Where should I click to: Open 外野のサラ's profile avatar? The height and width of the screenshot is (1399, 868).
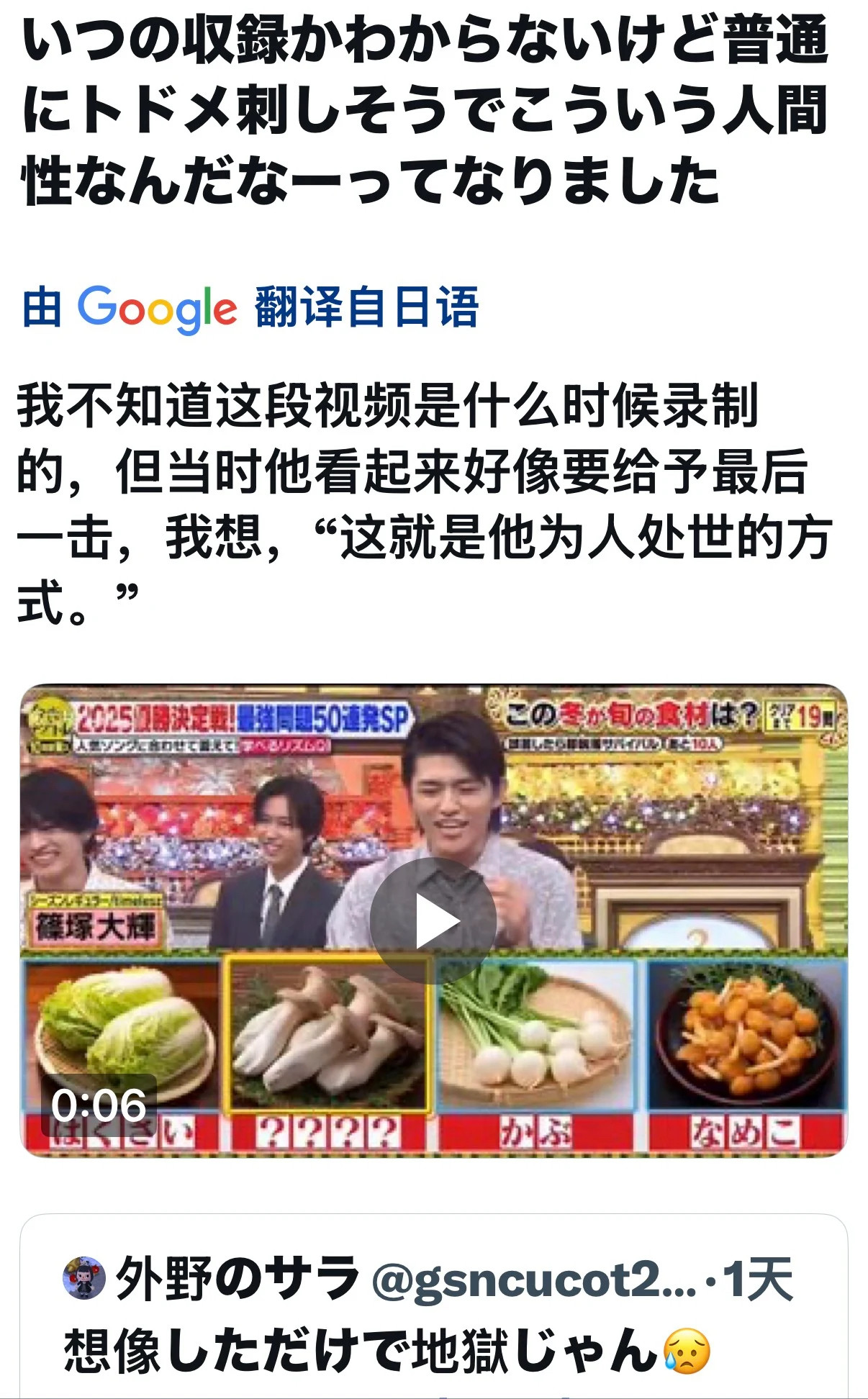[83, 1279]
